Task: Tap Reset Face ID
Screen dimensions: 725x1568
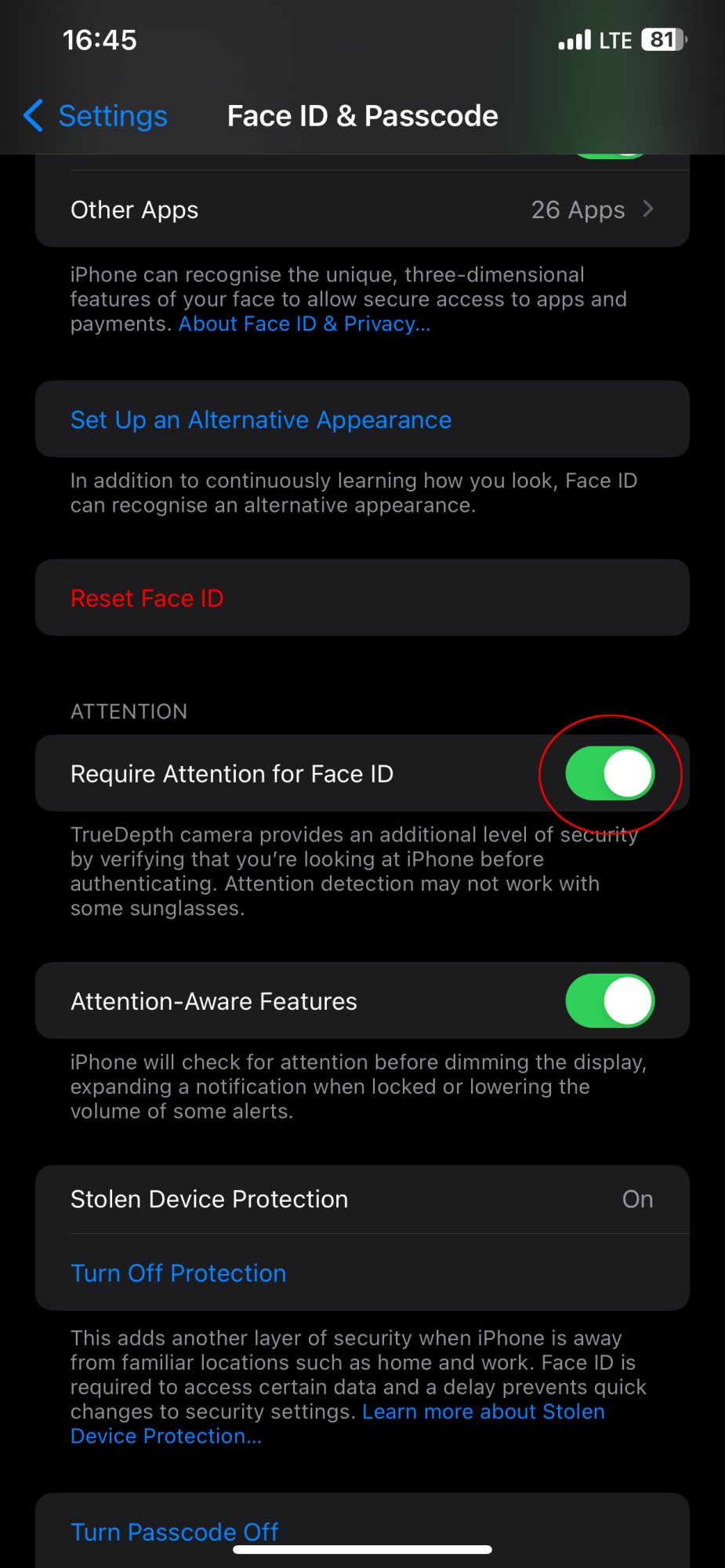Action: (x=362, y=597)
